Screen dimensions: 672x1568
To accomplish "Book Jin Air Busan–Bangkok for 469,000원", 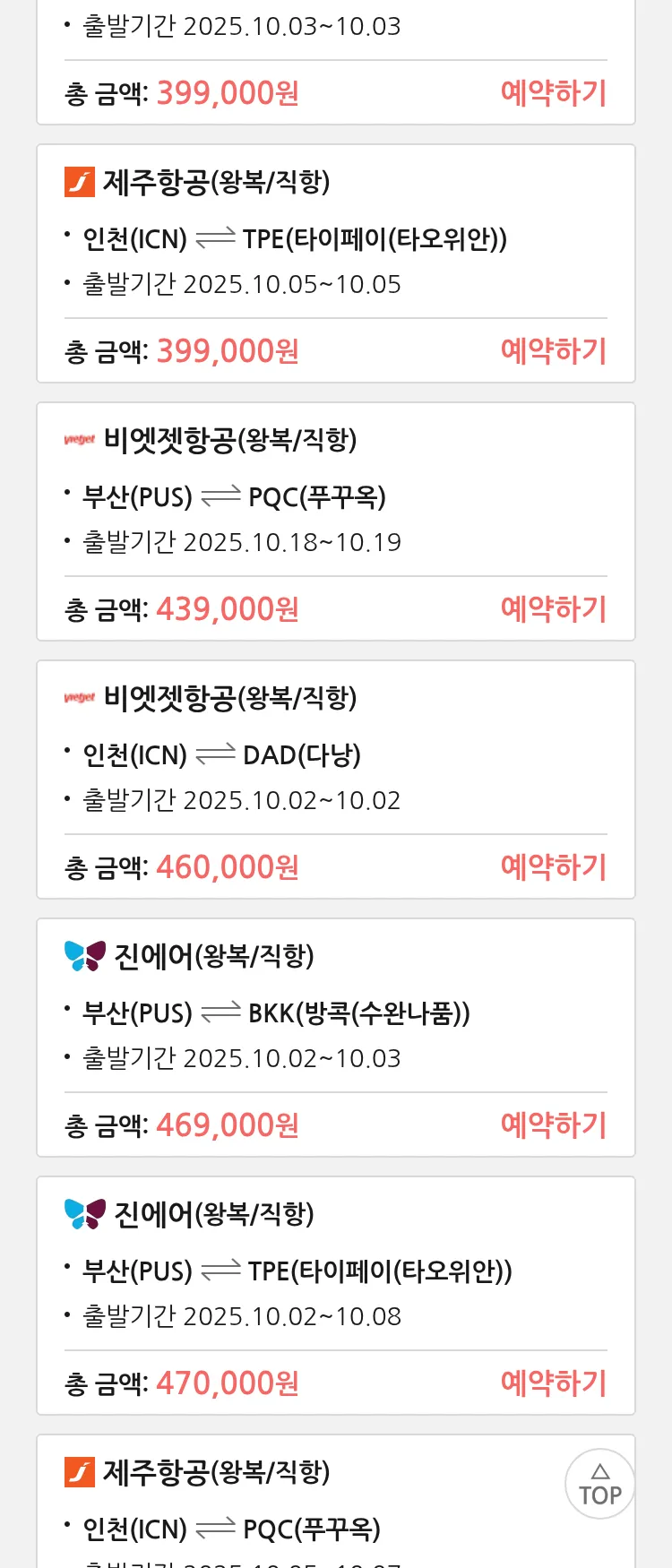I will point(553,1125).
